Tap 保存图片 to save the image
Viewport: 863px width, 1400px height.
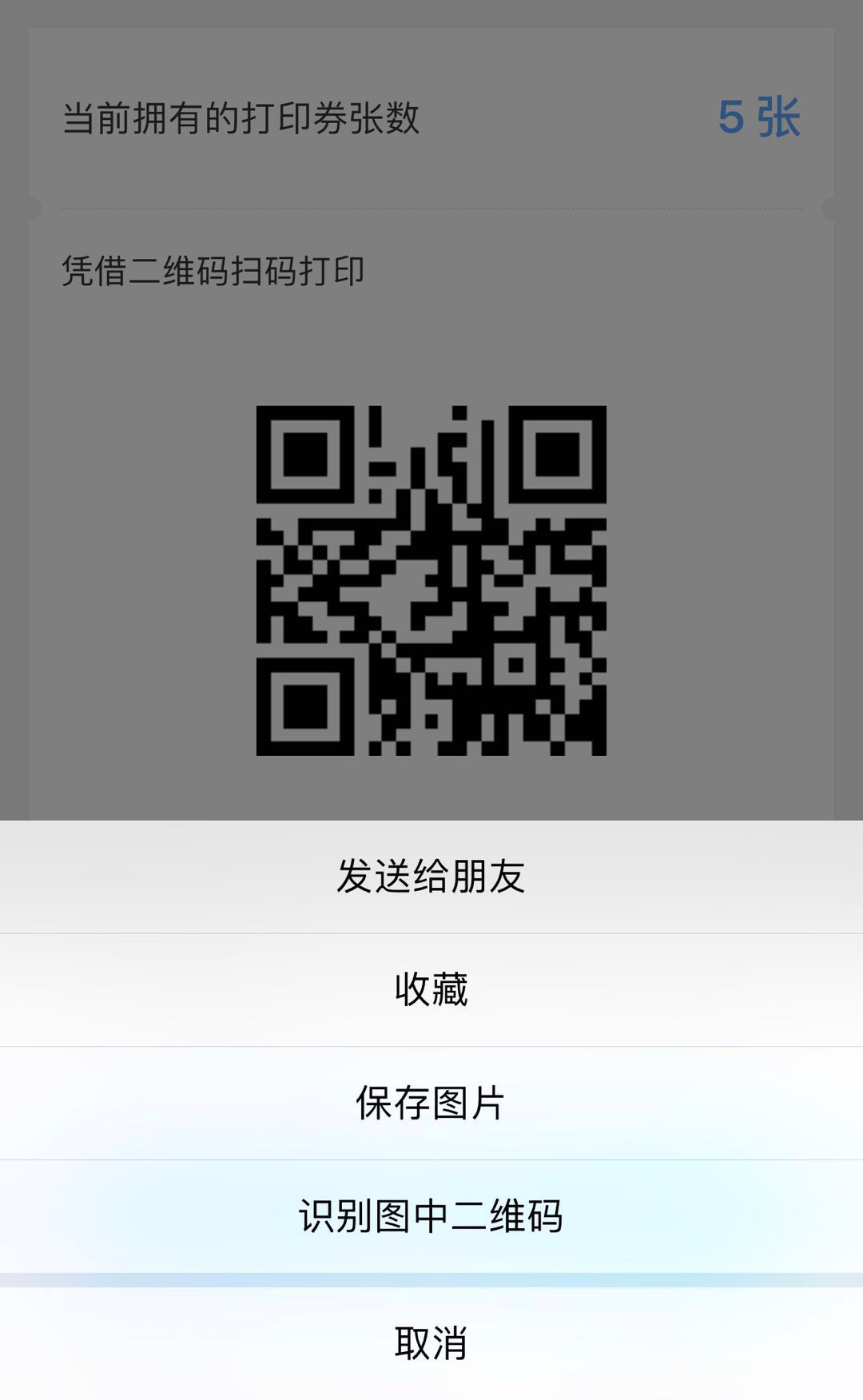[x=431, y=1103]
